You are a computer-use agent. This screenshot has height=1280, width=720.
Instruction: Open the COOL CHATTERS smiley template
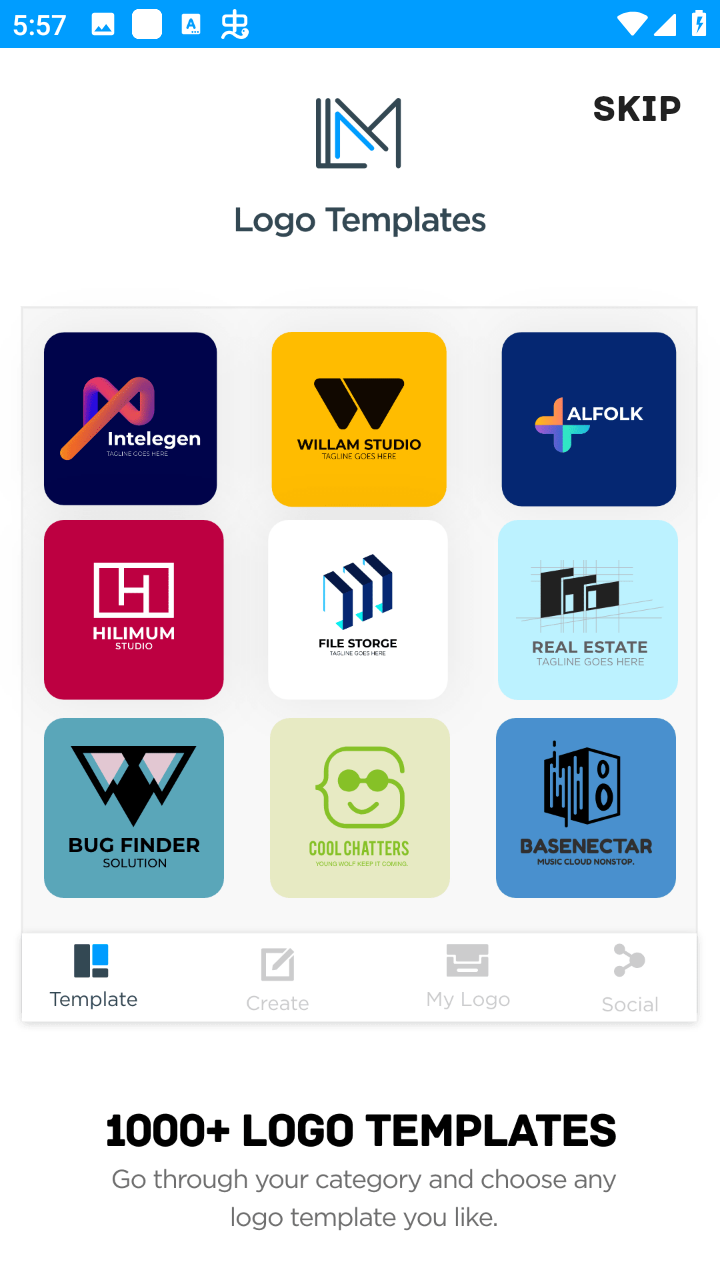359,807
